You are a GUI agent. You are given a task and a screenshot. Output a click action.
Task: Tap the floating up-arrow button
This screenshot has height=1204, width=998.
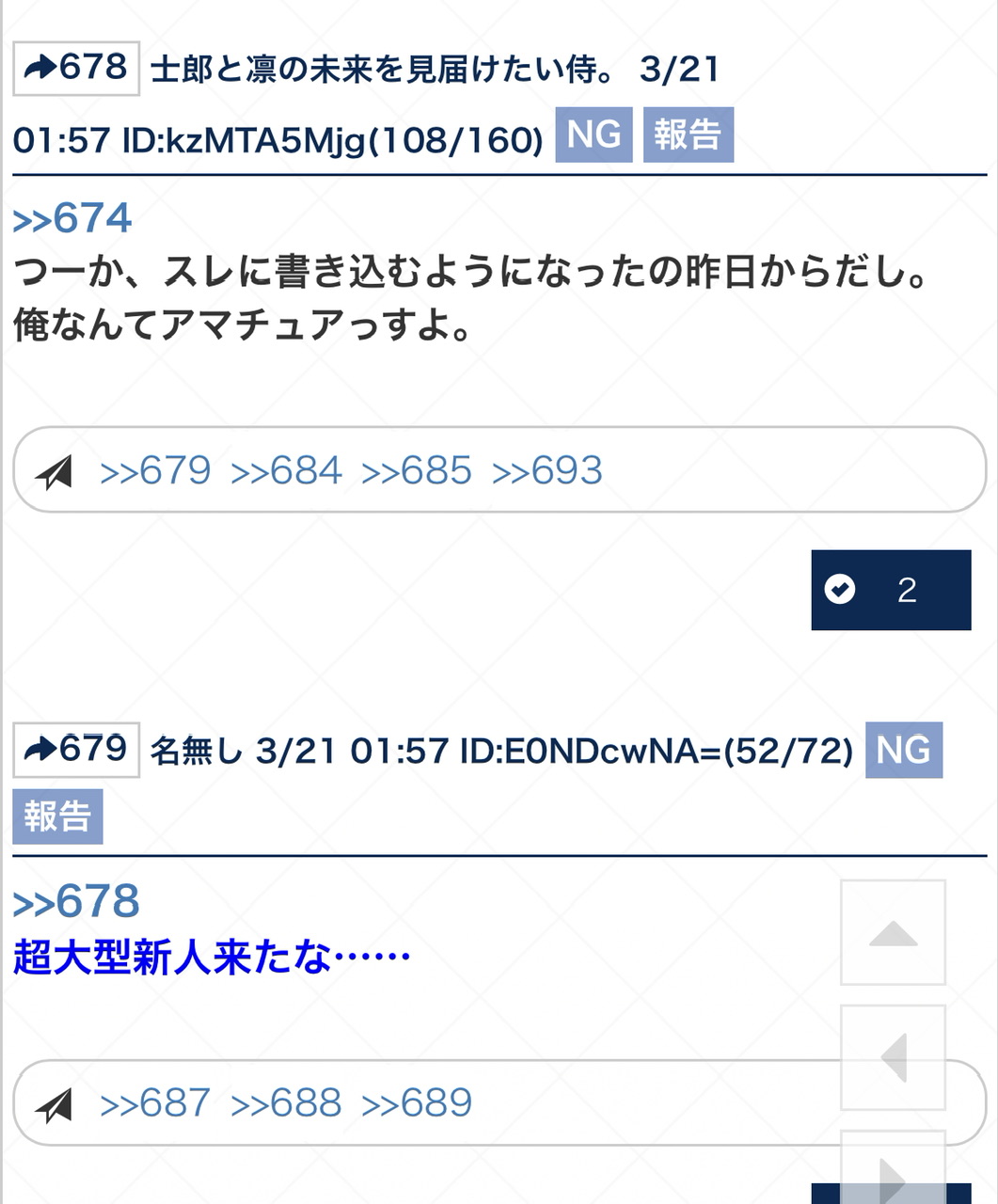click(893, 933)
